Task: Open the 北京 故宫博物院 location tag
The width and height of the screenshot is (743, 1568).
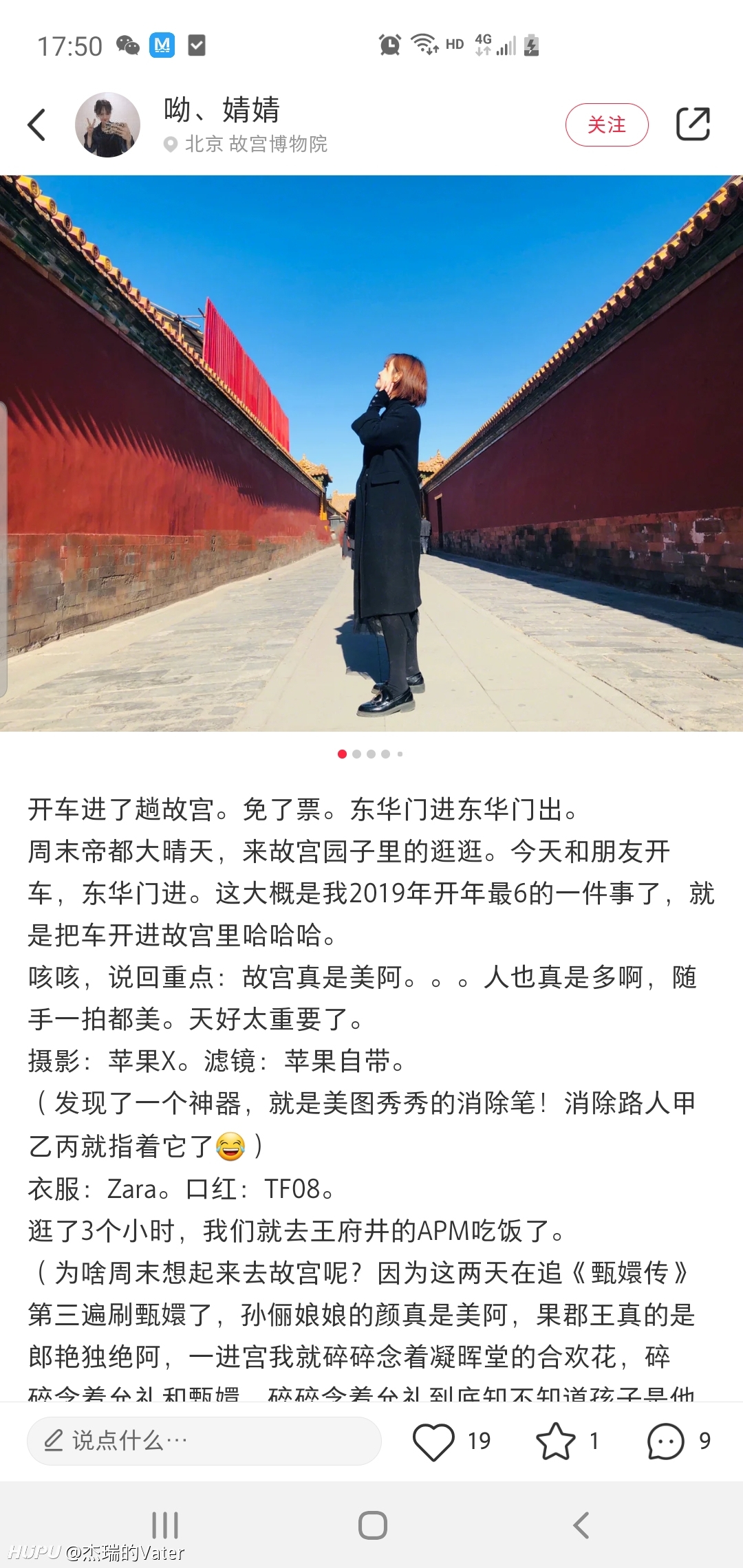Action: click(x=246, y=144)
